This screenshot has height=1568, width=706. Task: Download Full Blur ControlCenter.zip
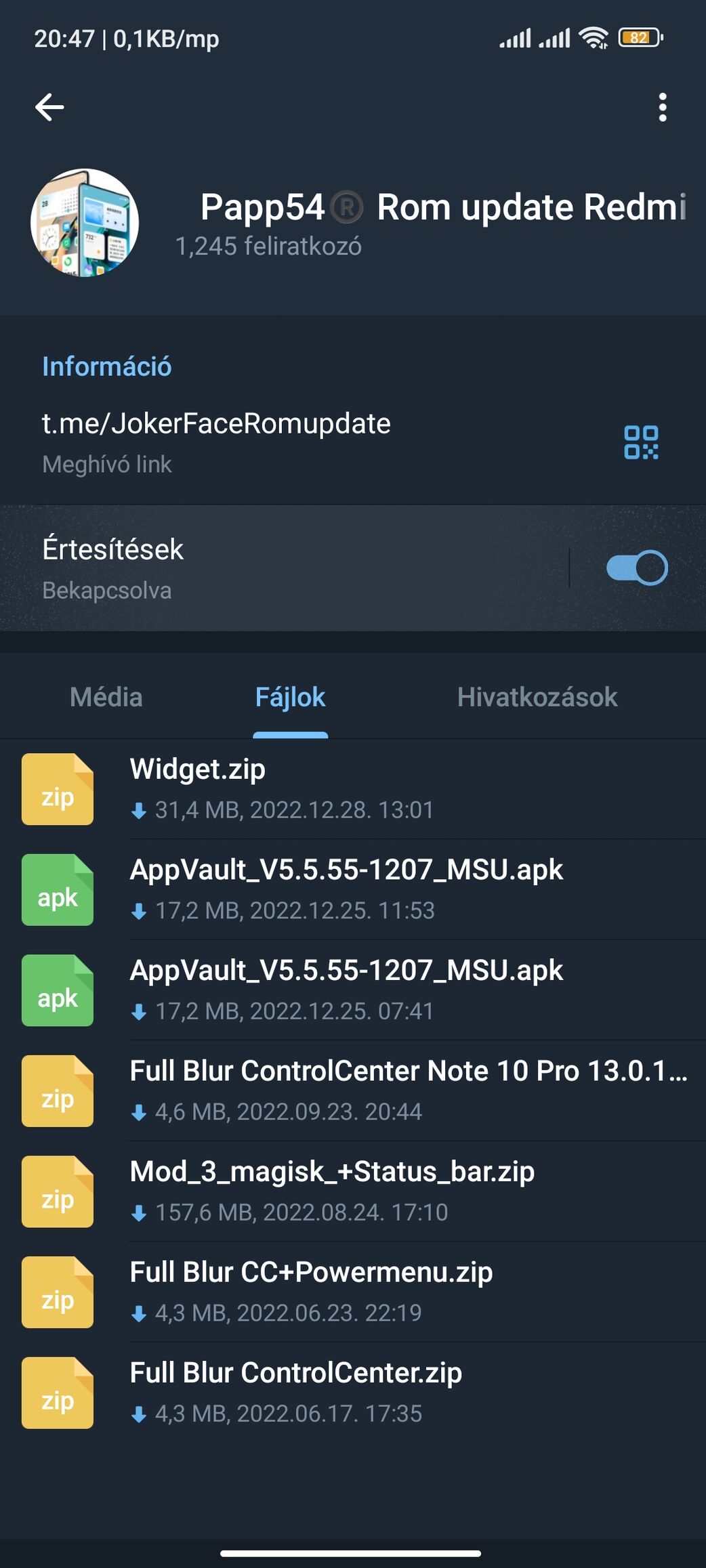coord(353,1393)
